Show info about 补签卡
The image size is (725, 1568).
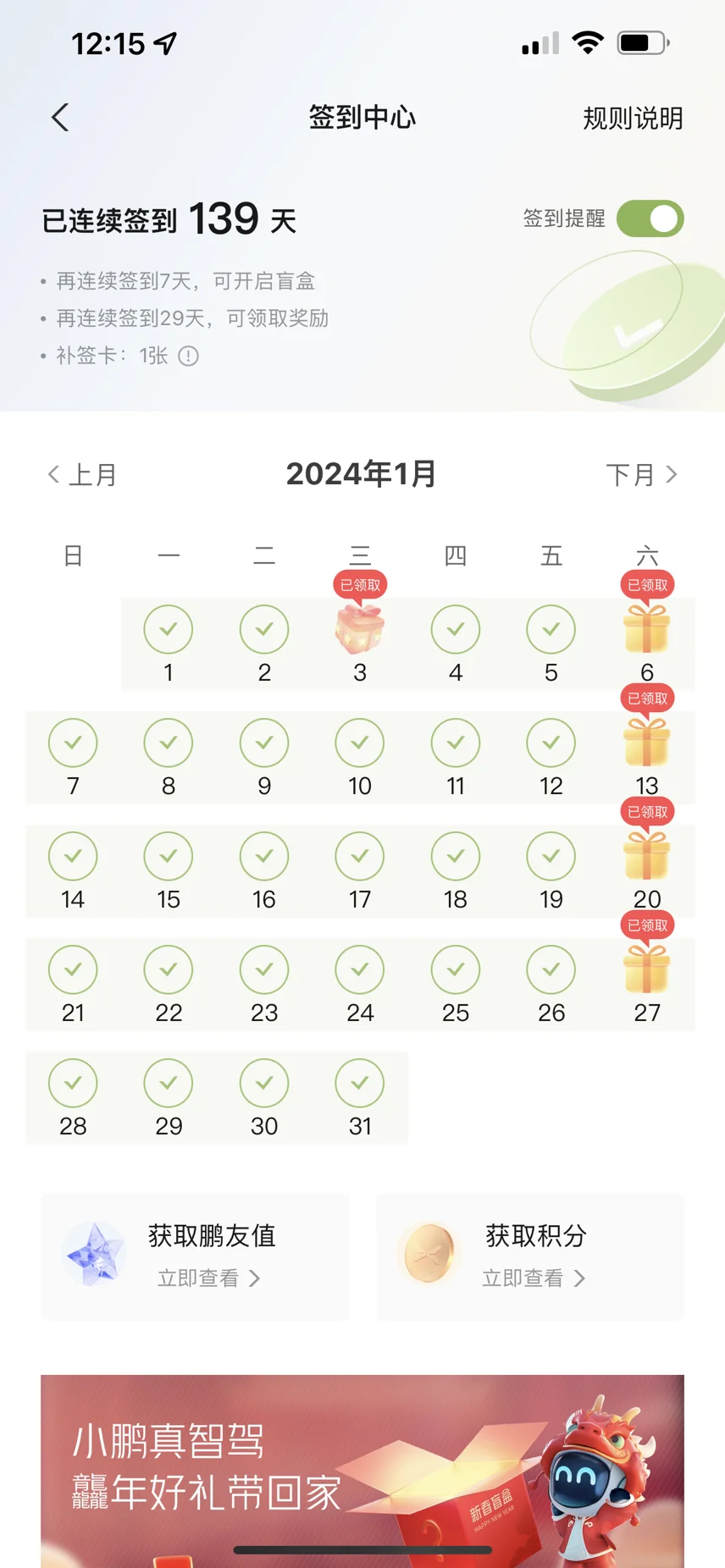click(x=189, y=356)
